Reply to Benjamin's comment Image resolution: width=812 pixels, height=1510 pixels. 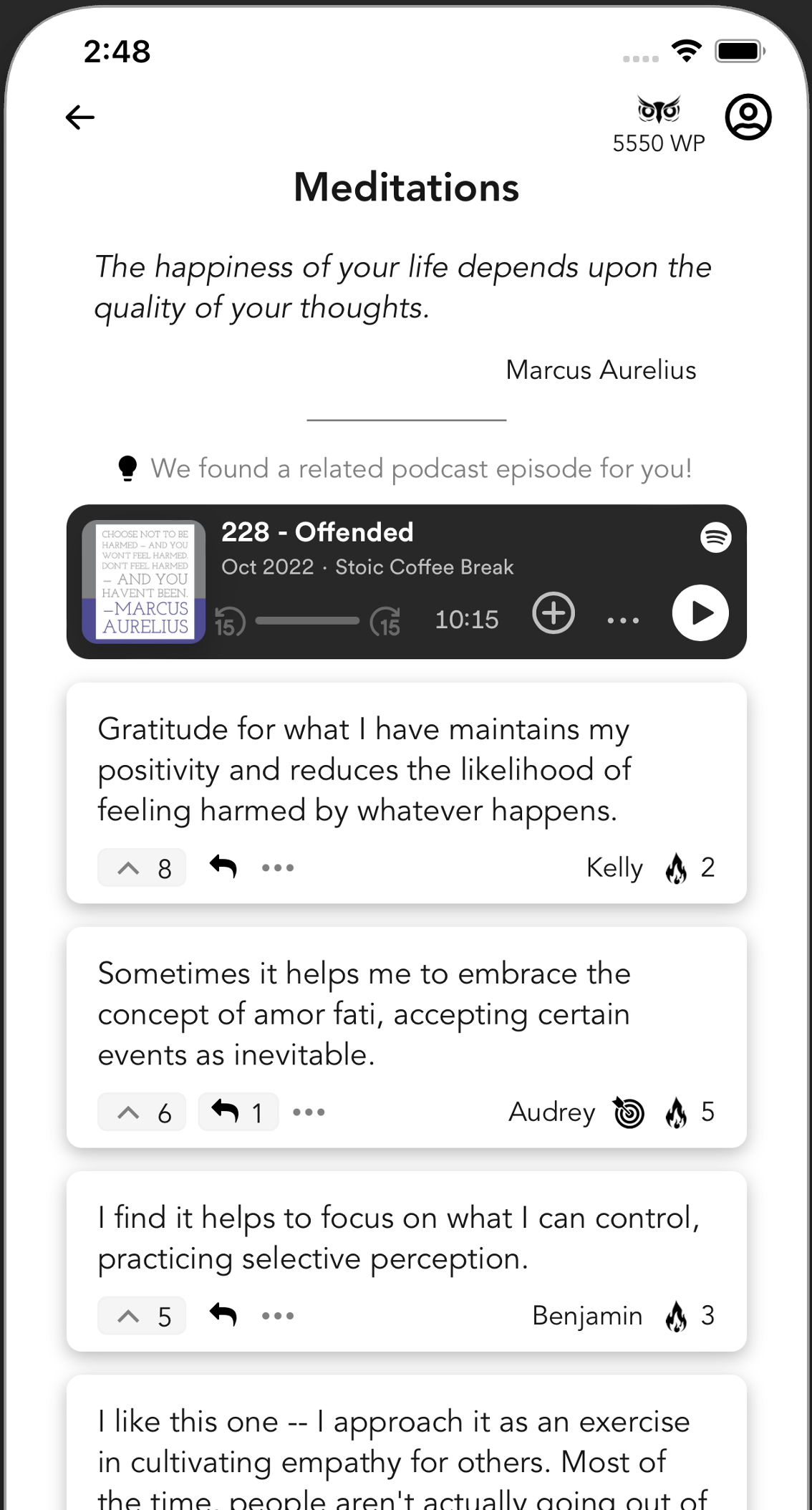[x=223, y=1314]
